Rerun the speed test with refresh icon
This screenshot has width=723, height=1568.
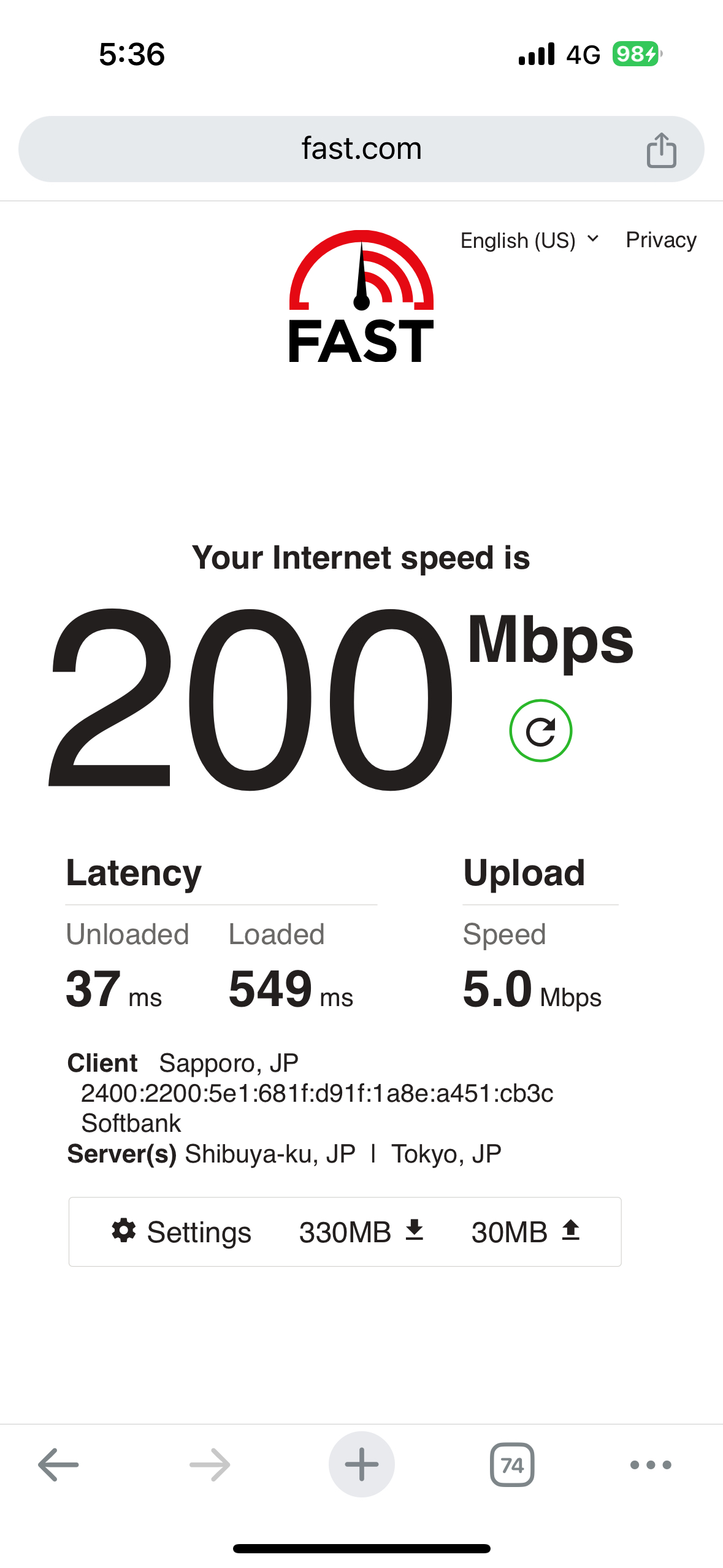pyautogui.click(x=540, y=731)
